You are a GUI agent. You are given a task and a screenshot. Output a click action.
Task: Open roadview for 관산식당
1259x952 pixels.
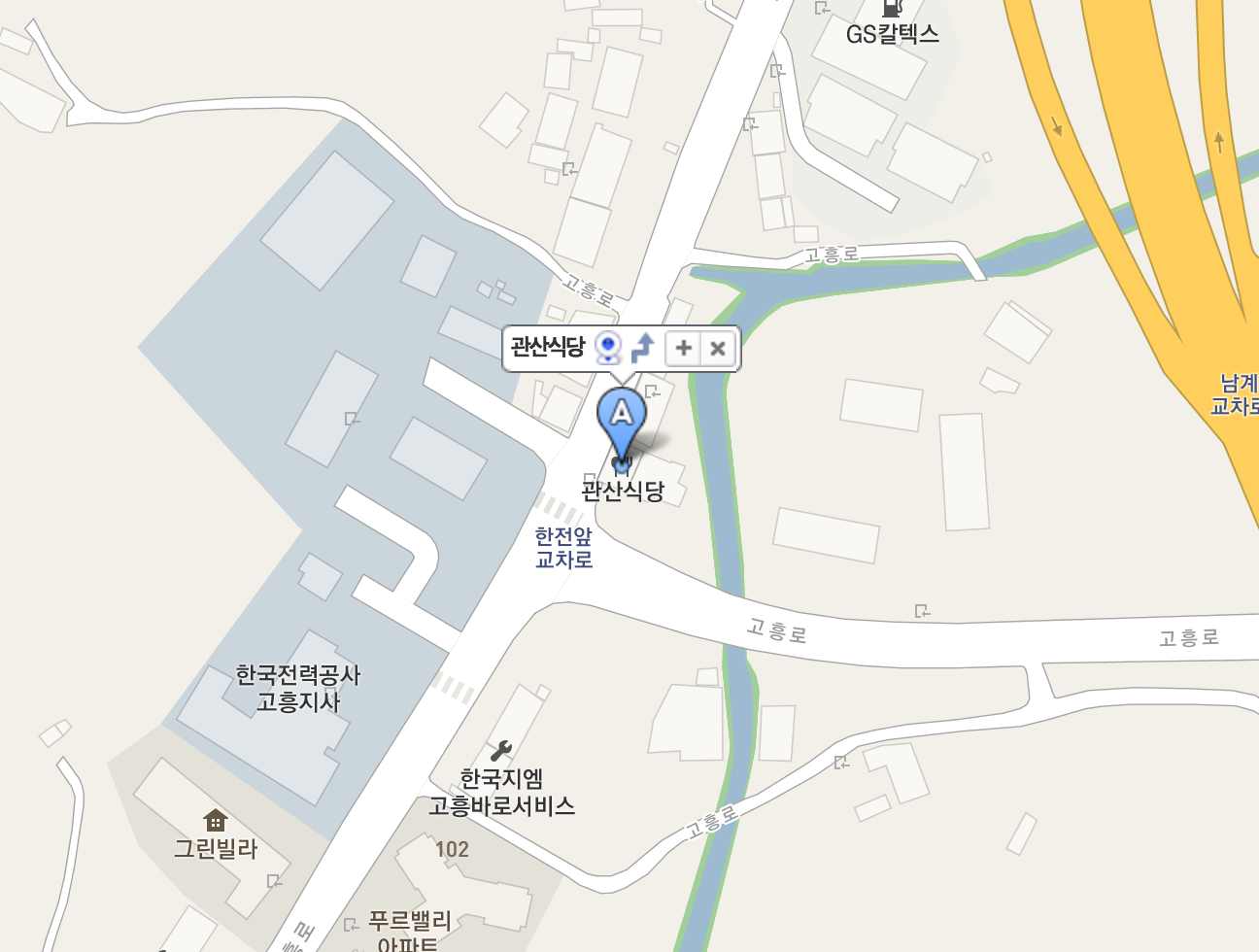point(608,348)
